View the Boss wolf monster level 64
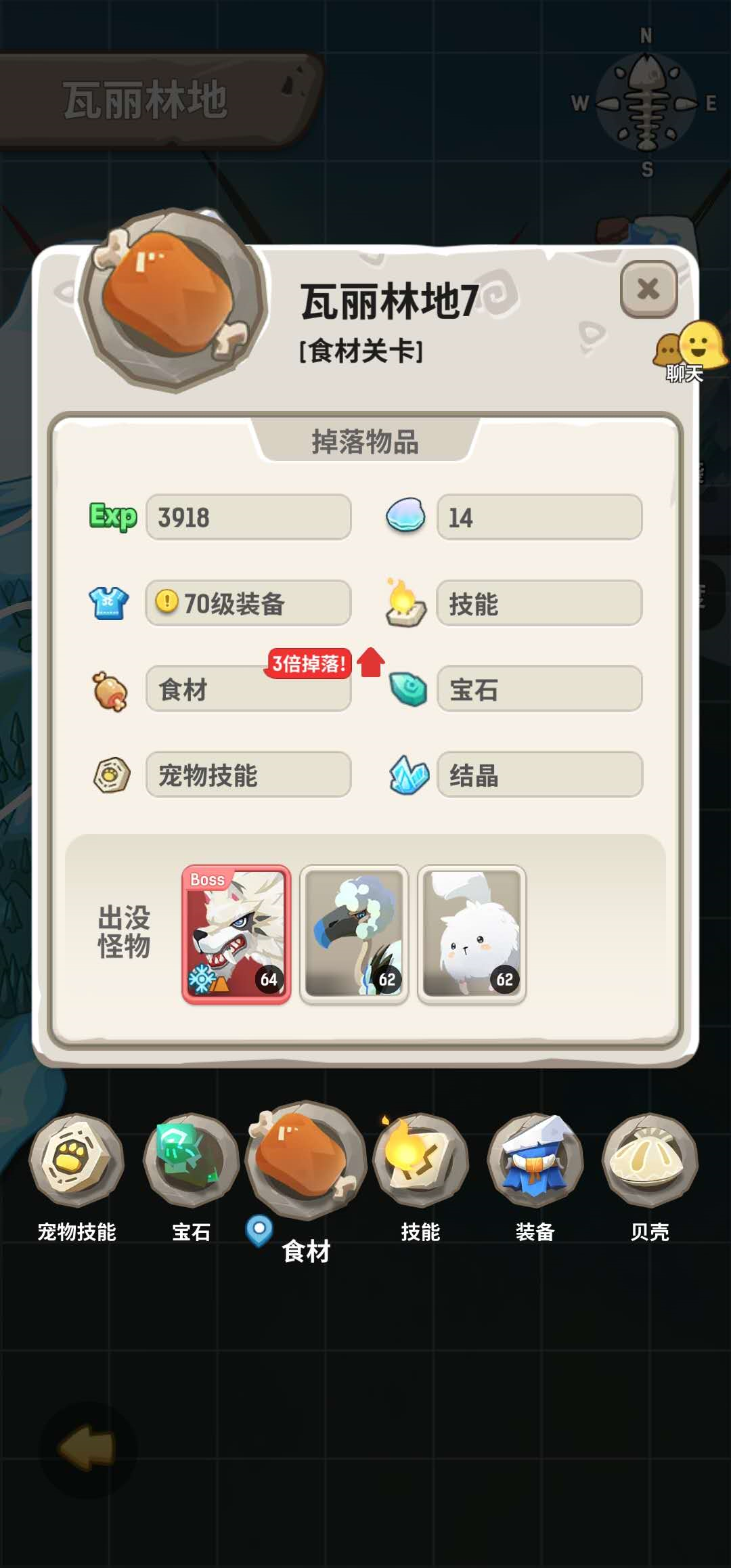Image resolution: width=731 pixels, height=1568 pixels. pyautogui.click(x=236, y=934)
